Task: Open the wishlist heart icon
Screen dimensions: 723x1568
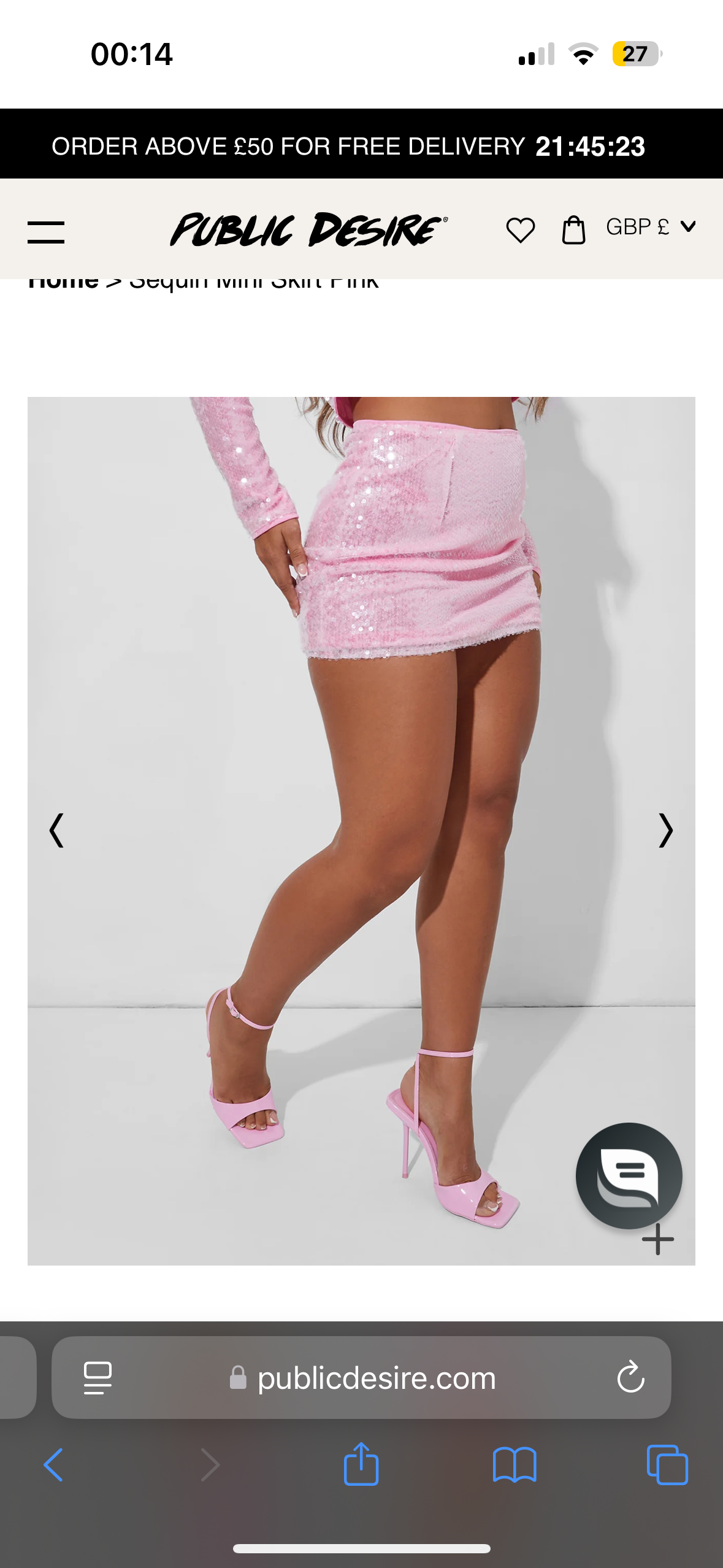Action: pos(520,231)
